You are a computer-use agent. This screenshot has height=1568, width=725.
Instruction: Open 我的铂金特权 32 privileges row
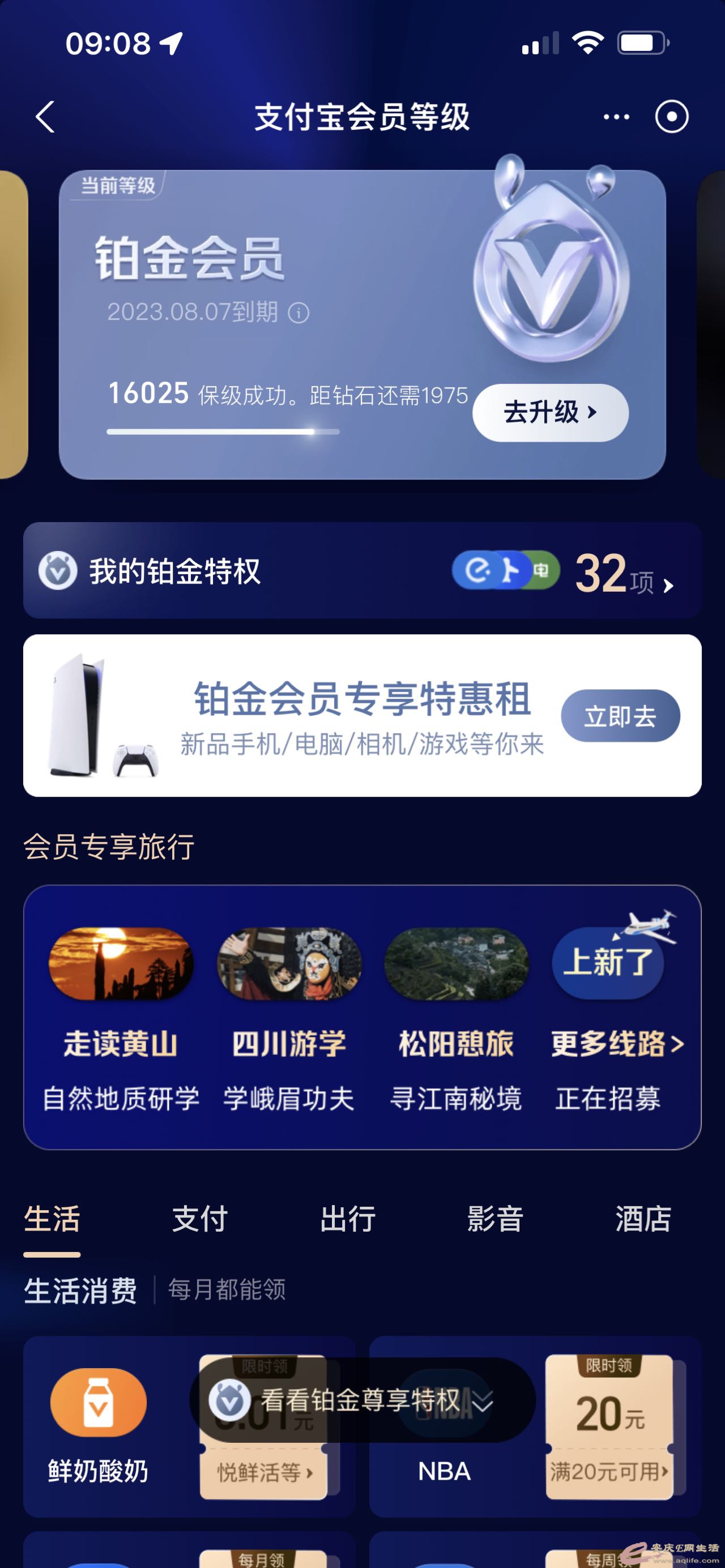(362, 571)
